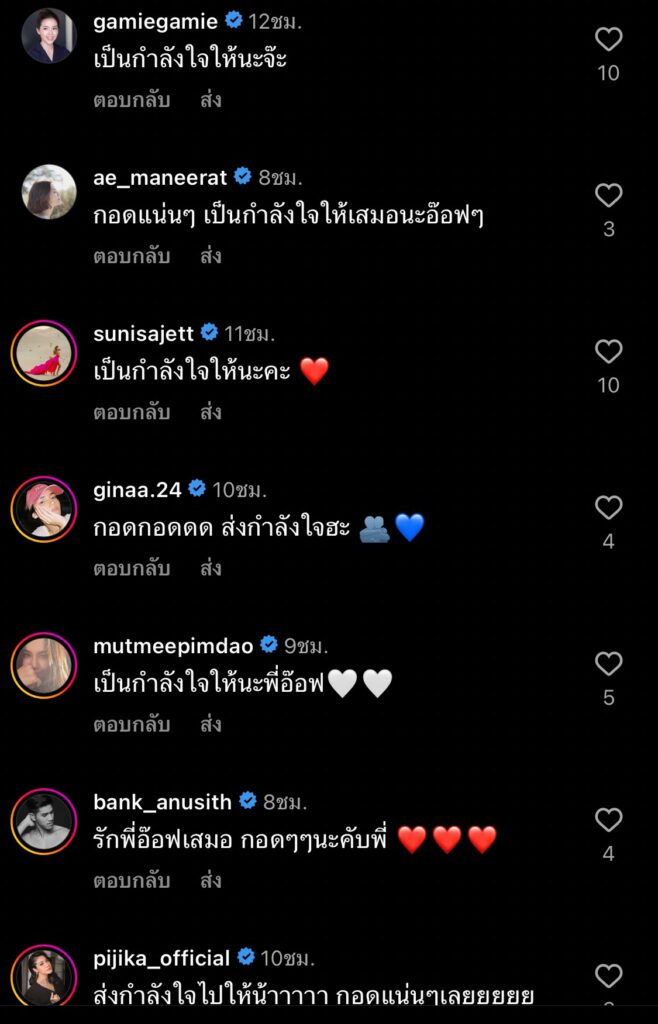Viewport: 658px width, 1024px height.
Task: Open ae_maneerat's profile via username
Action: click(x=160, y=178)
